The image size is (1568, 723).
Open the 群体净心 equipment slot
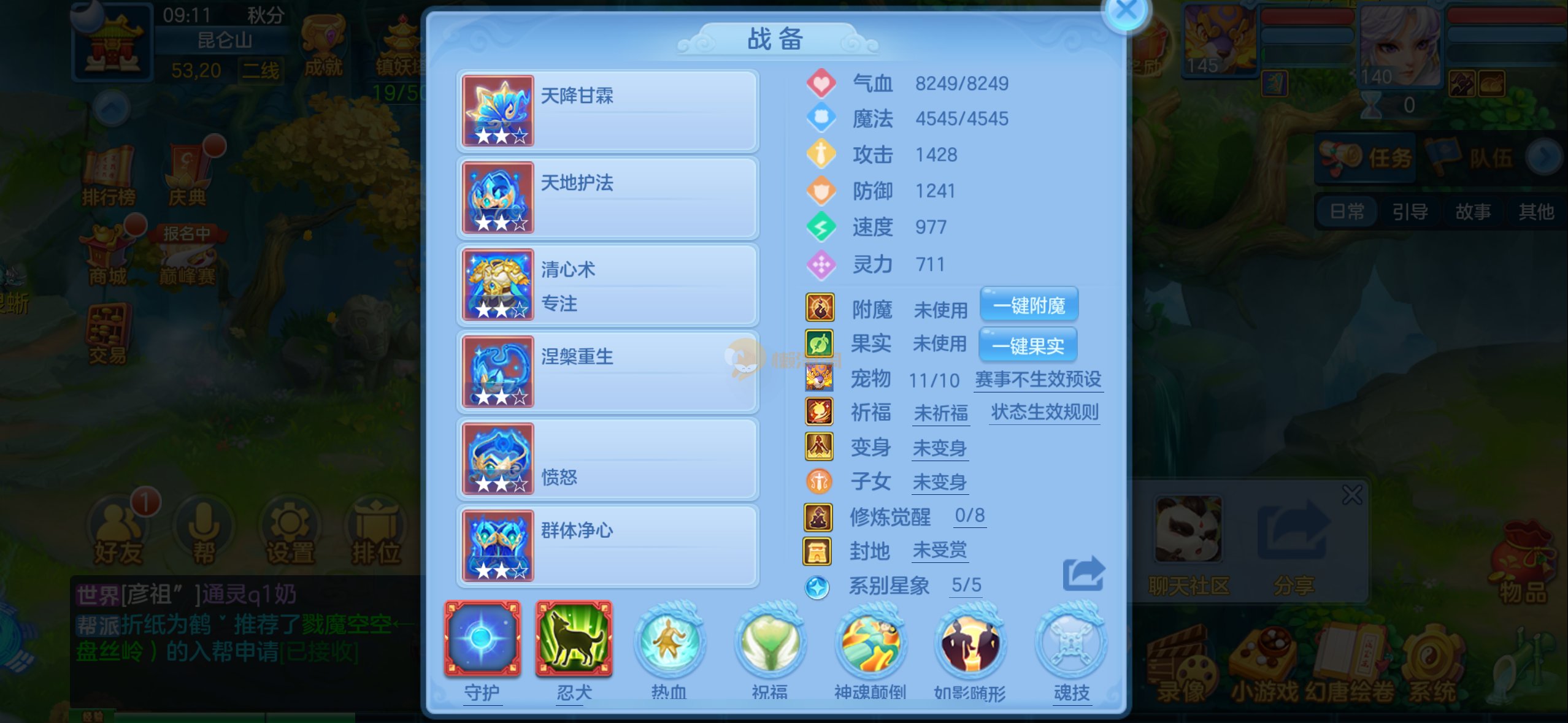607,546
